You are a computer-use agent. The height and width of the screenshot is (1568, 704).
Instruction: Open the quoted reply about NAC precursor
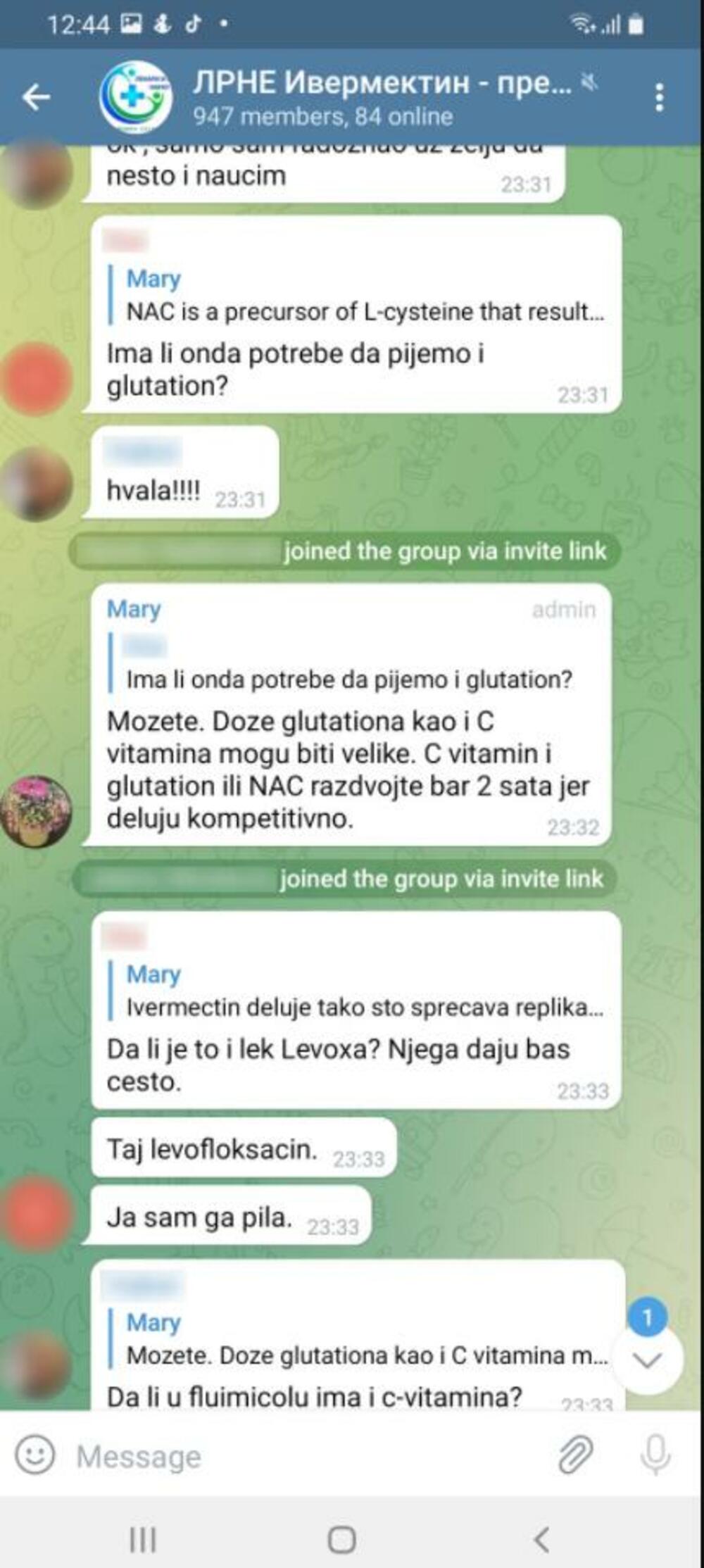(359, 296)
